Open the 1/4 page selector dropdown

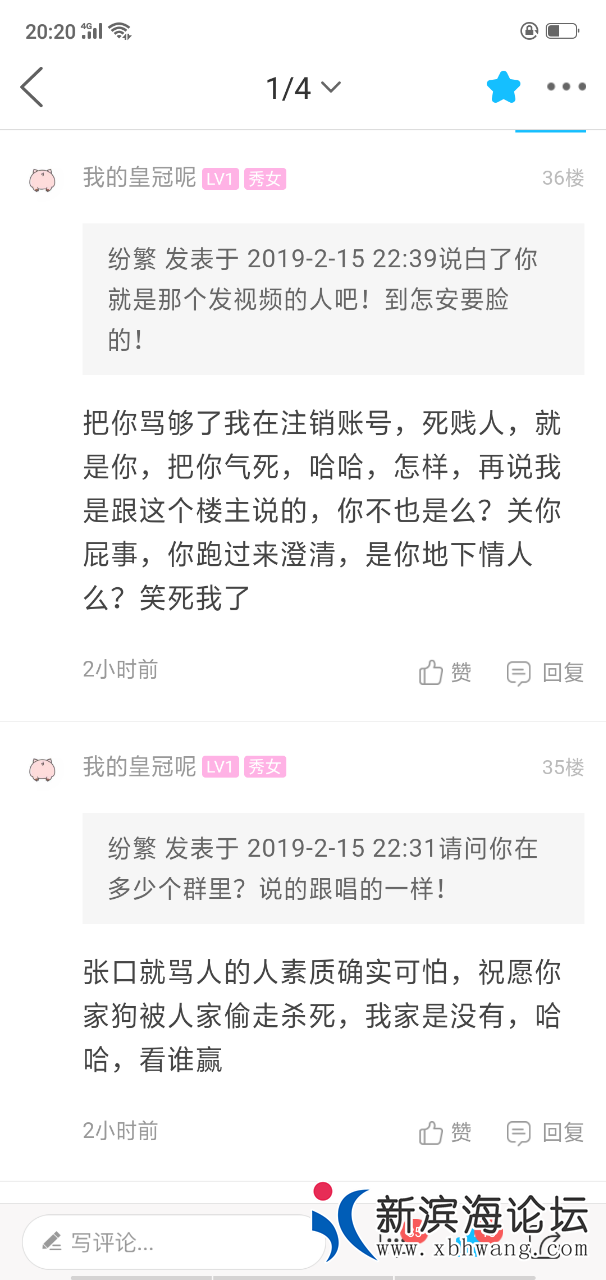(x=303, y=88)
